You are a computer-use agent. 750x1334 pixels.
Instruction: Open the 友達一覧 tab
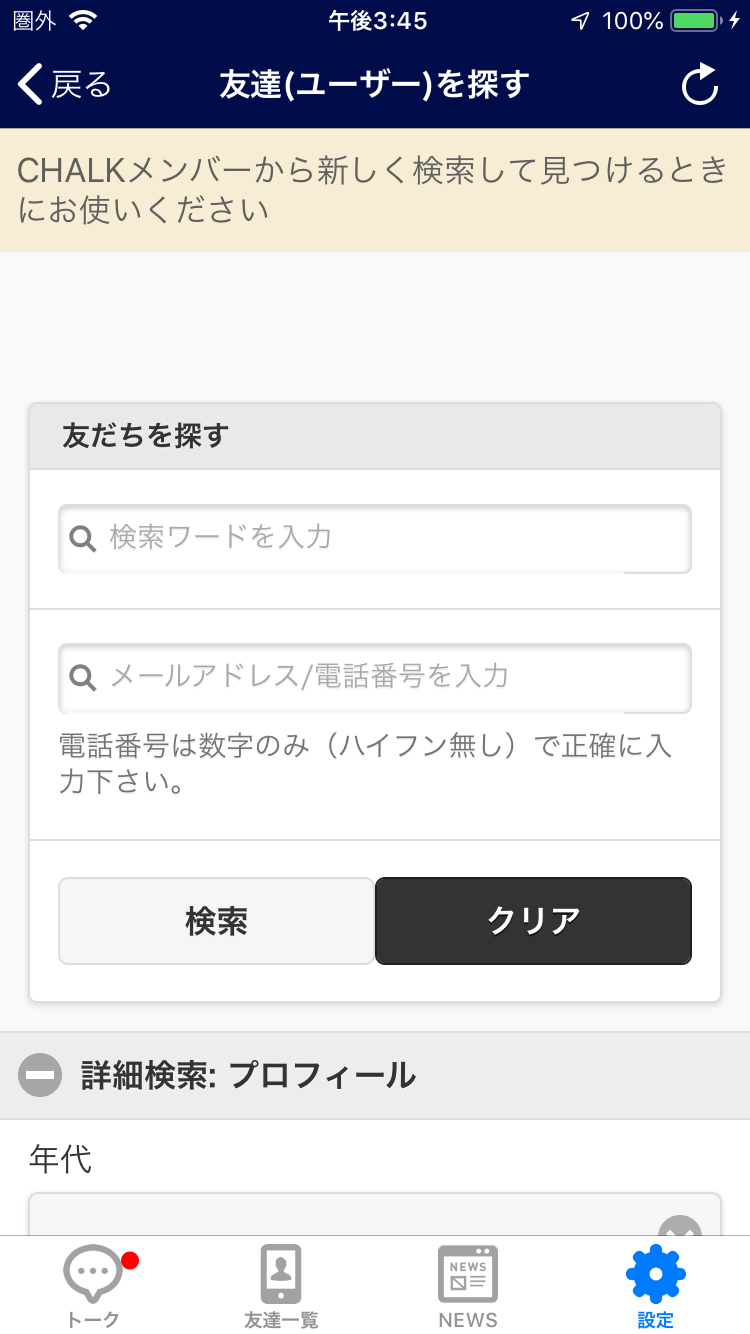[281, 1286]
